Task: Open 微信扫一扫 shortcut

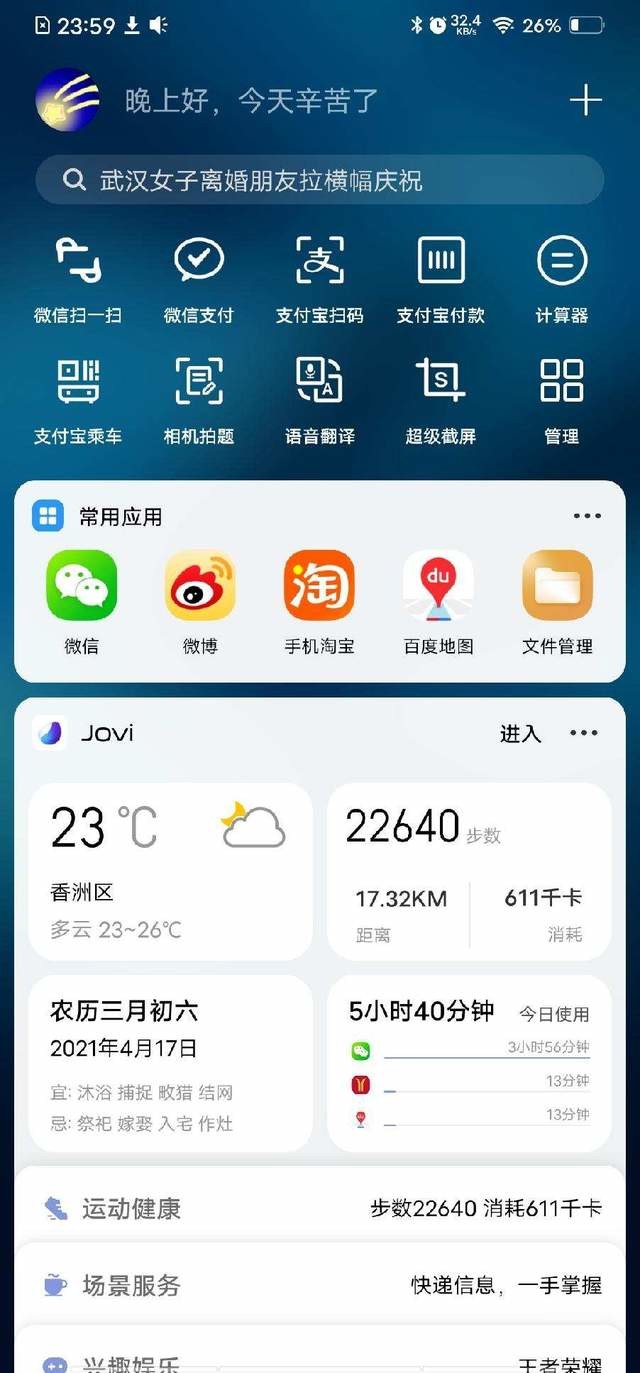Action: 78,280
